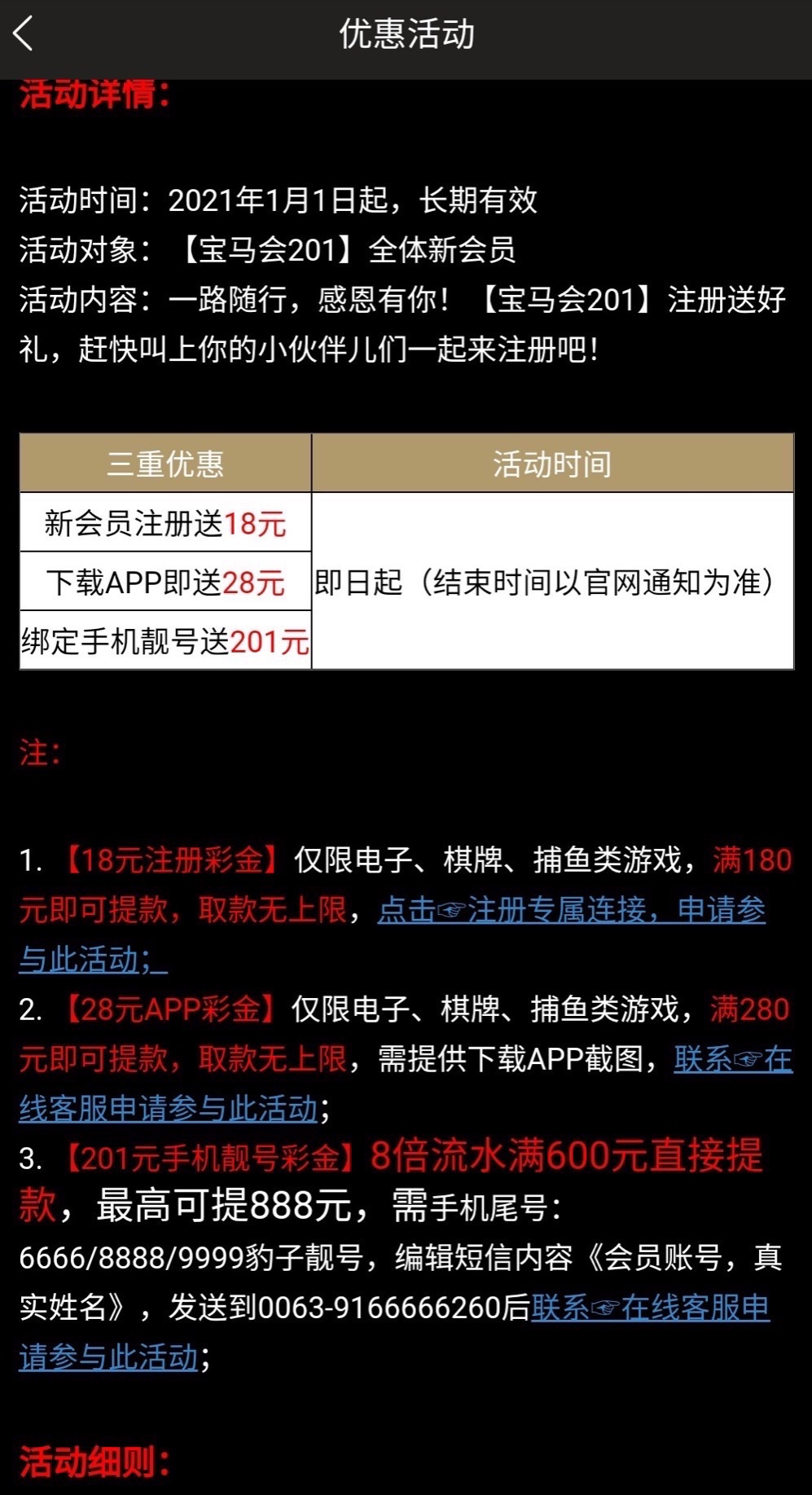
Task: Go back from the 优惠活动 page
Action: click(x=24, y=35)
